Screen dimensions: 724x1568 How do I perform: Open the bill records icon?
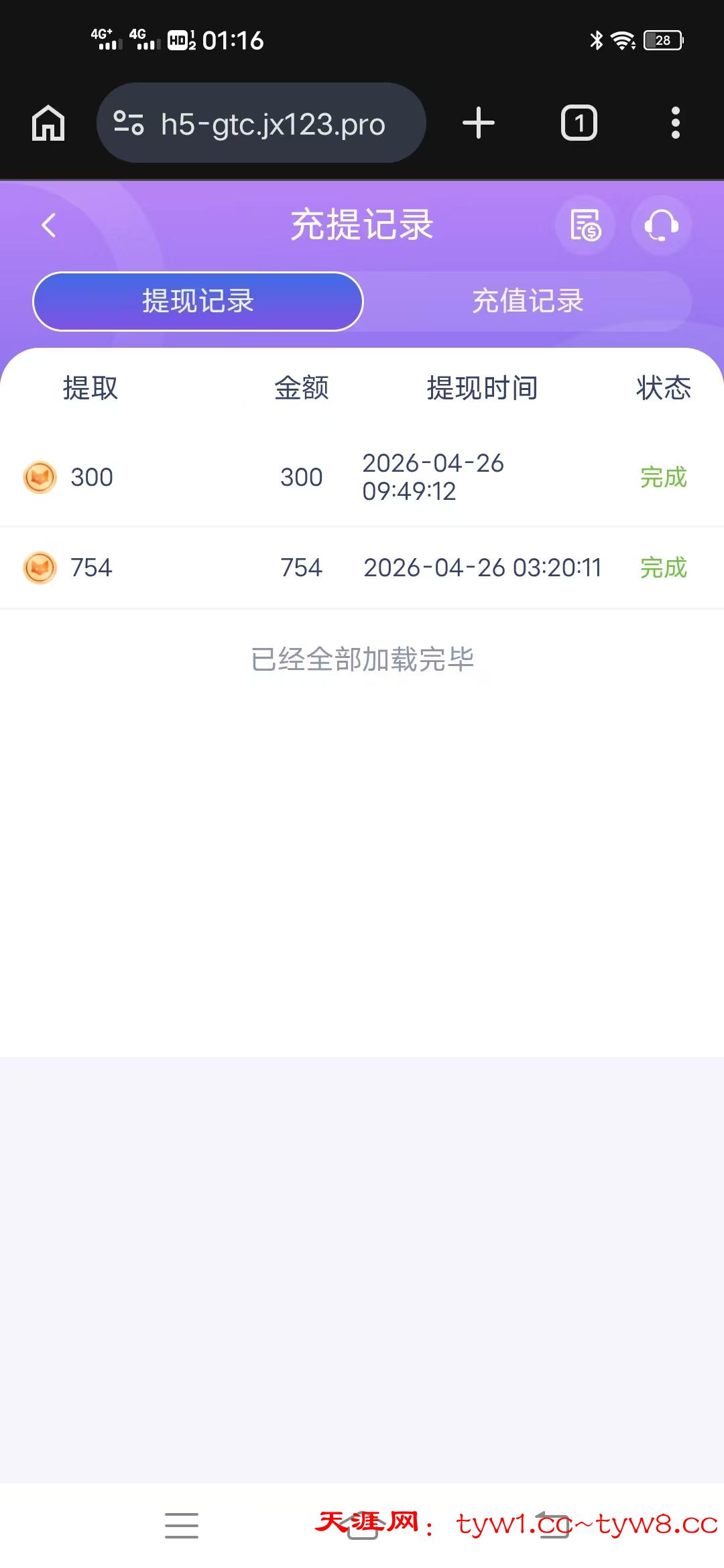coord(585,225)
